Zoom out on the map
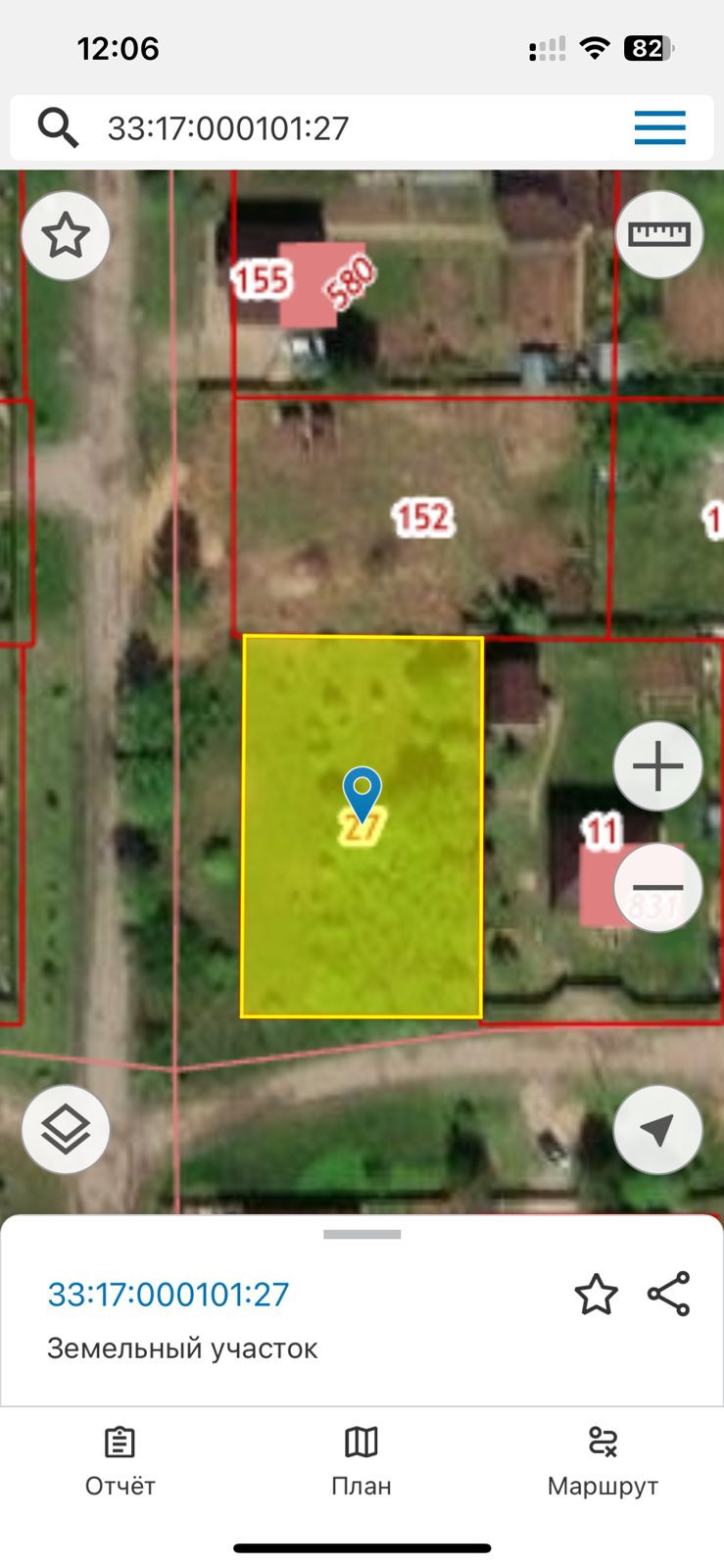 coord(658,888)
